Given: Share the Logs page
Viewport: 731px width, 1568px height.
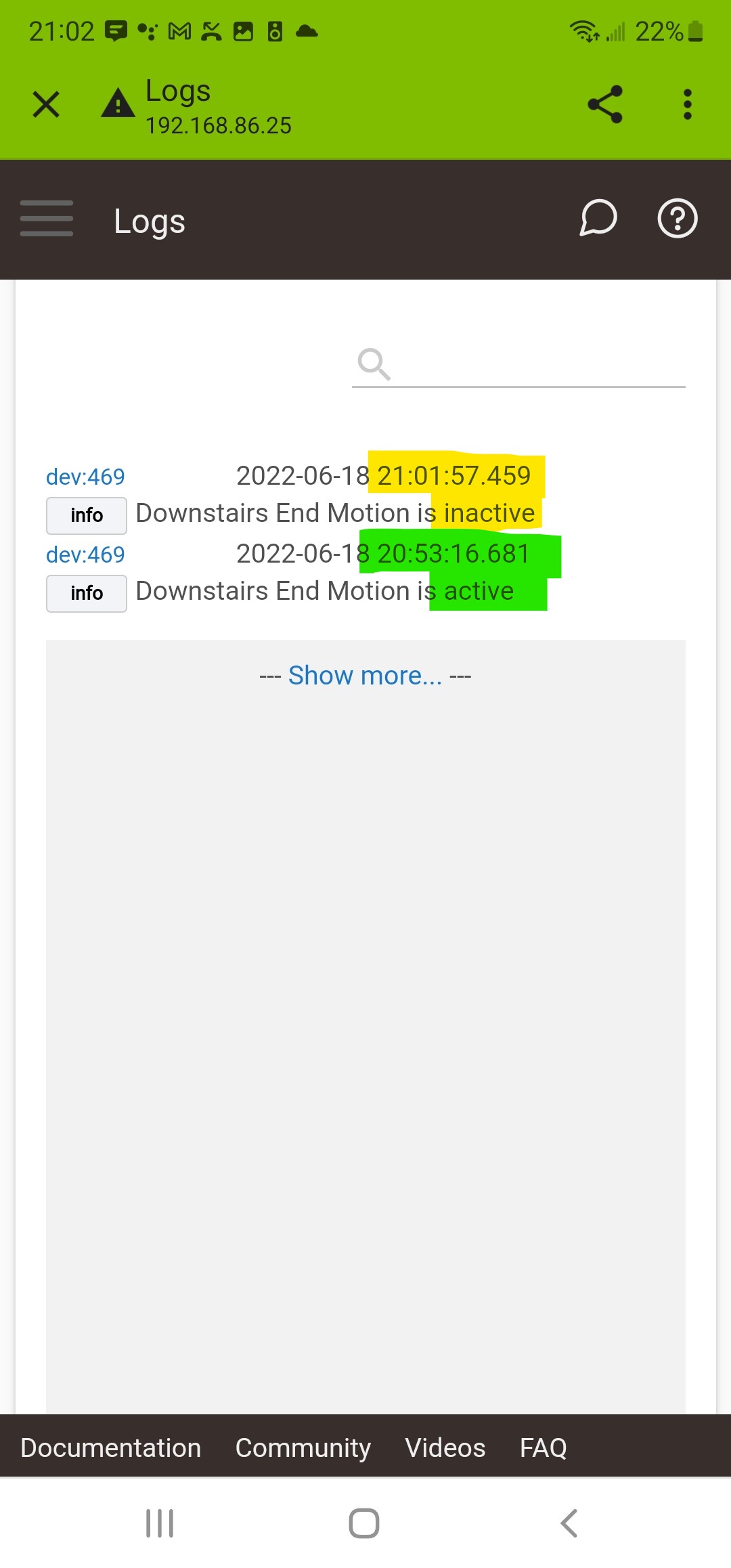Looking at the screenshot, I should (x=604, y=104).
